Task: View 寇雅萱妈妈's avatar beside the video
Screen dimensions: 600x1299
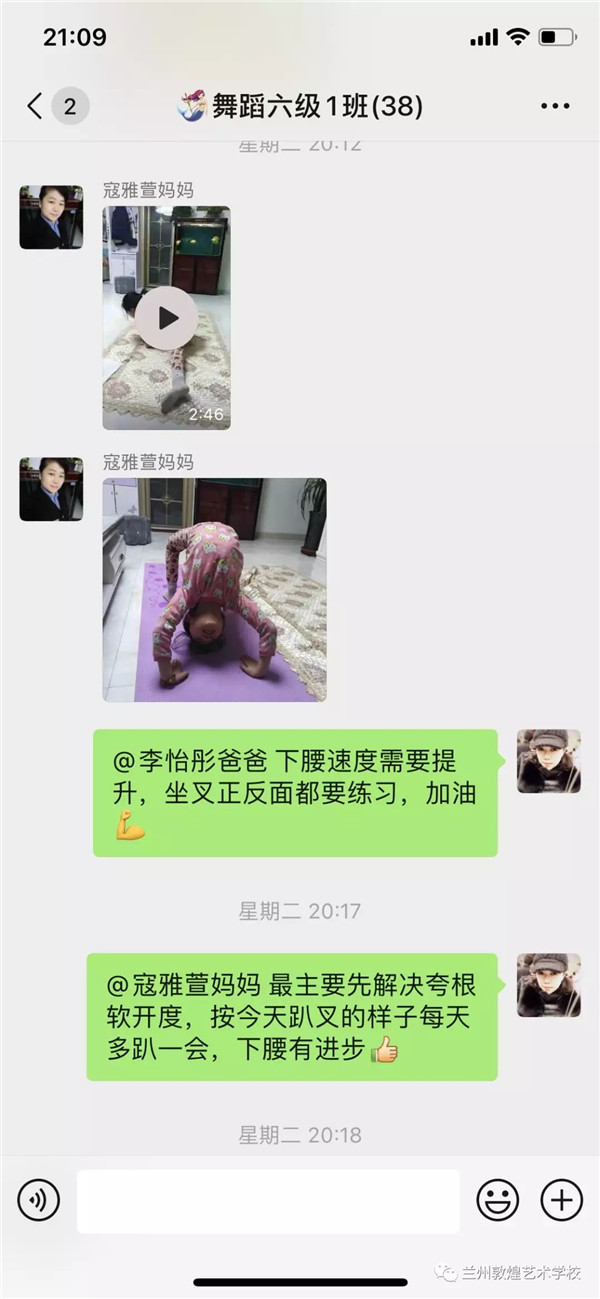Action: click(51, 217)
